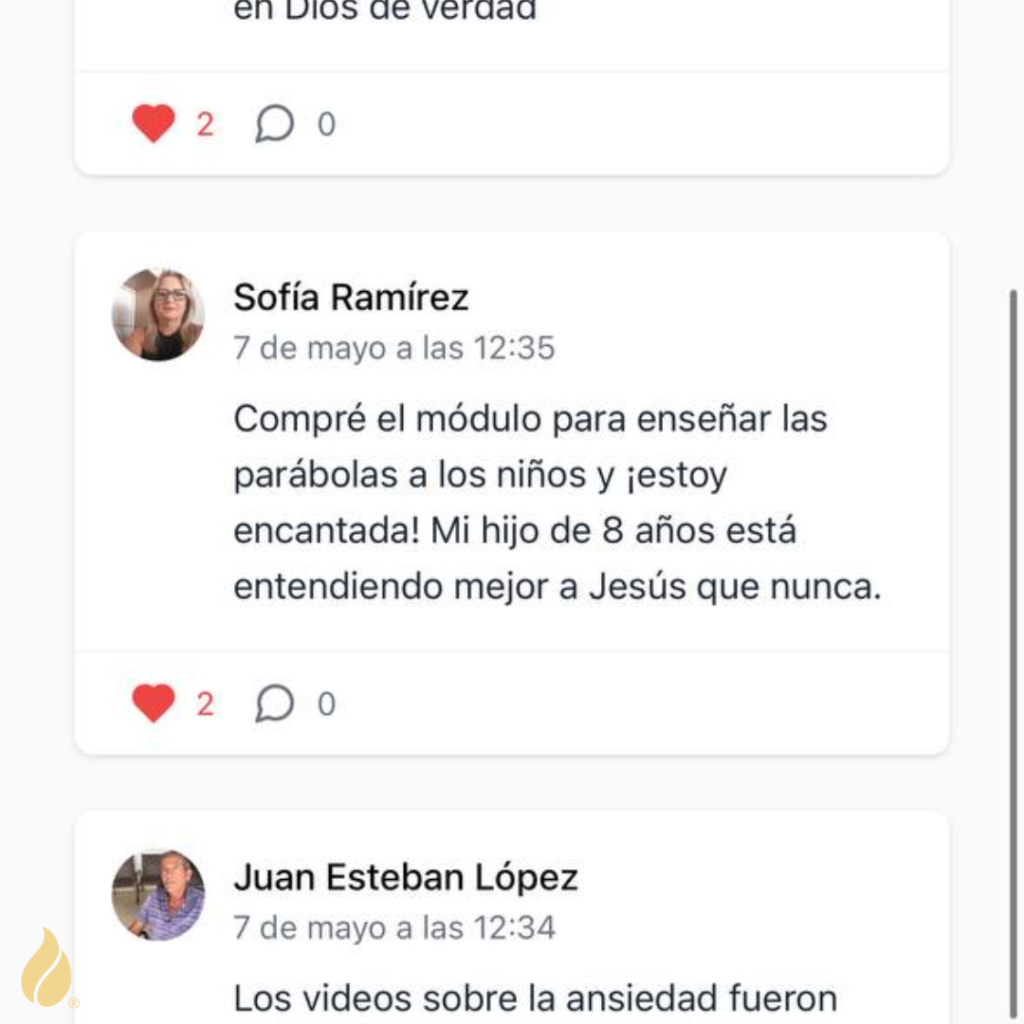Comment on the "en Dios de verdad" post
Viewport: 1024px width, 1024px height.
coord(275,124)
